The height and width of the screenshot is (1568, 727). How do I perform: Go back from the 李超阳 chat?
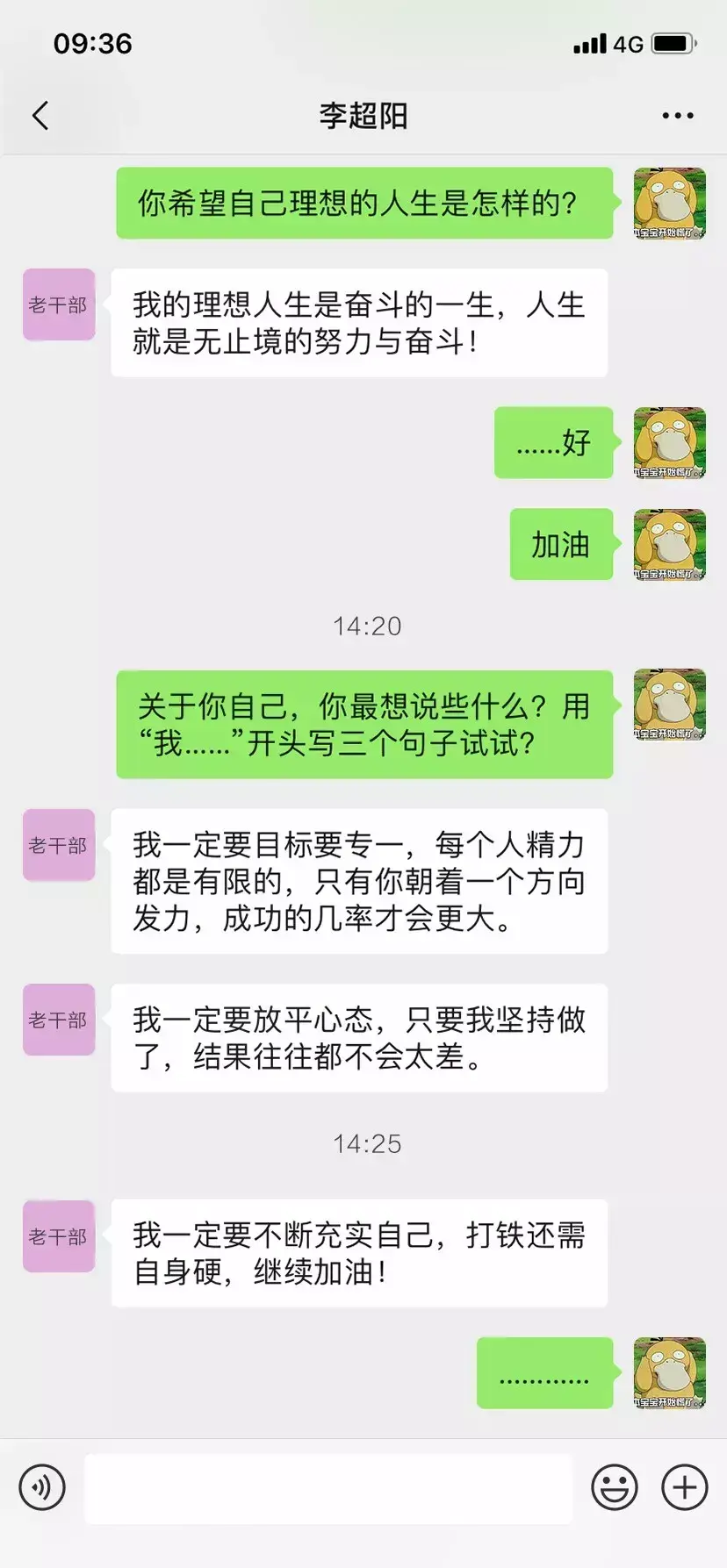40,116
